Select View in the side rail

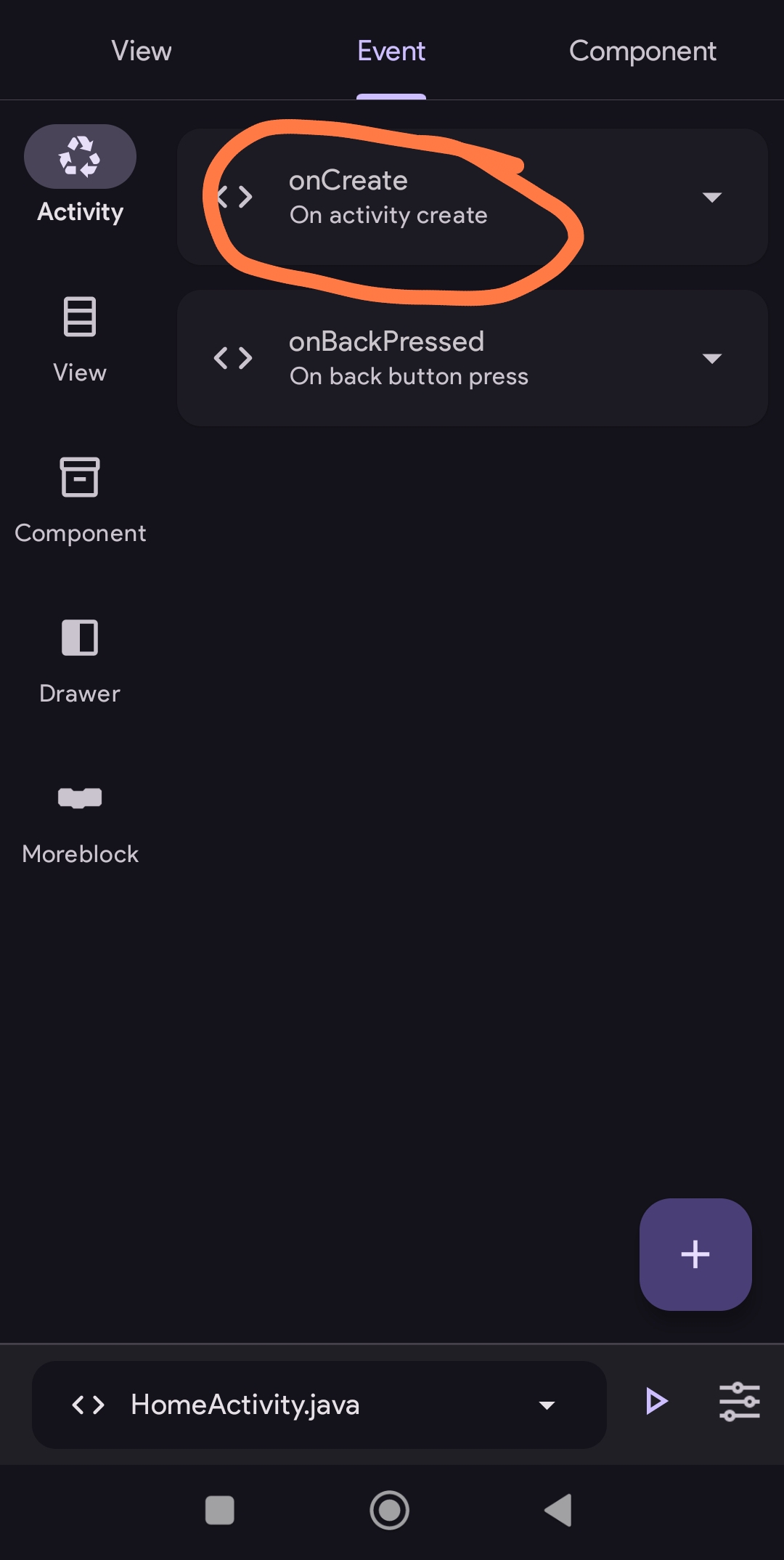(80, 338)
